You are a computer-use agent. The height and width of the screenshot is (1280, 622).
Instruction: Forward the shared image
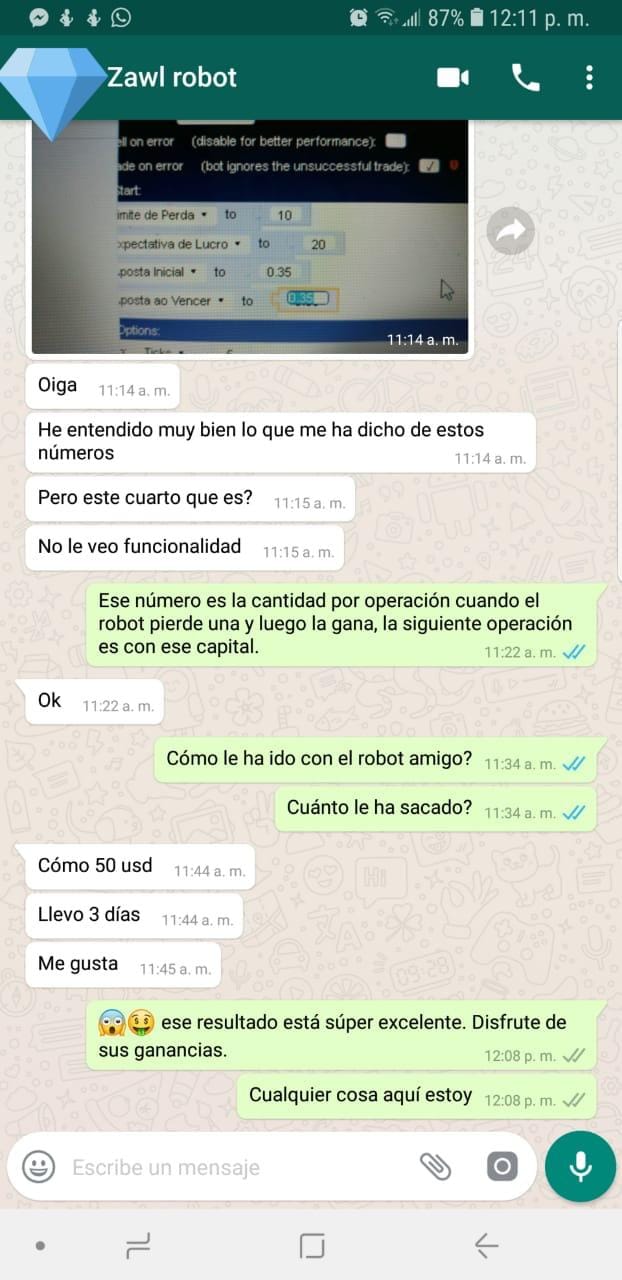click(511, 232)
